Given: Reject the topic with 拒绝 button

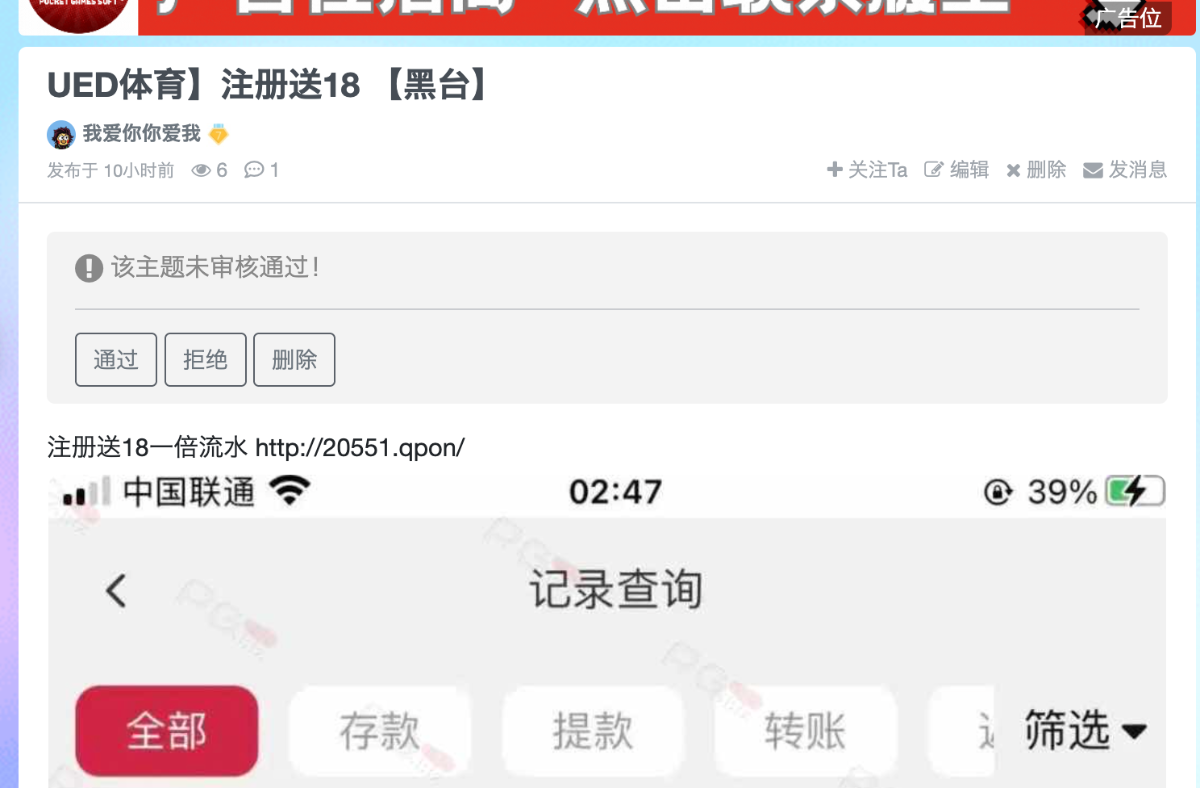Looking at the screenshot, I should click(205, 360).
